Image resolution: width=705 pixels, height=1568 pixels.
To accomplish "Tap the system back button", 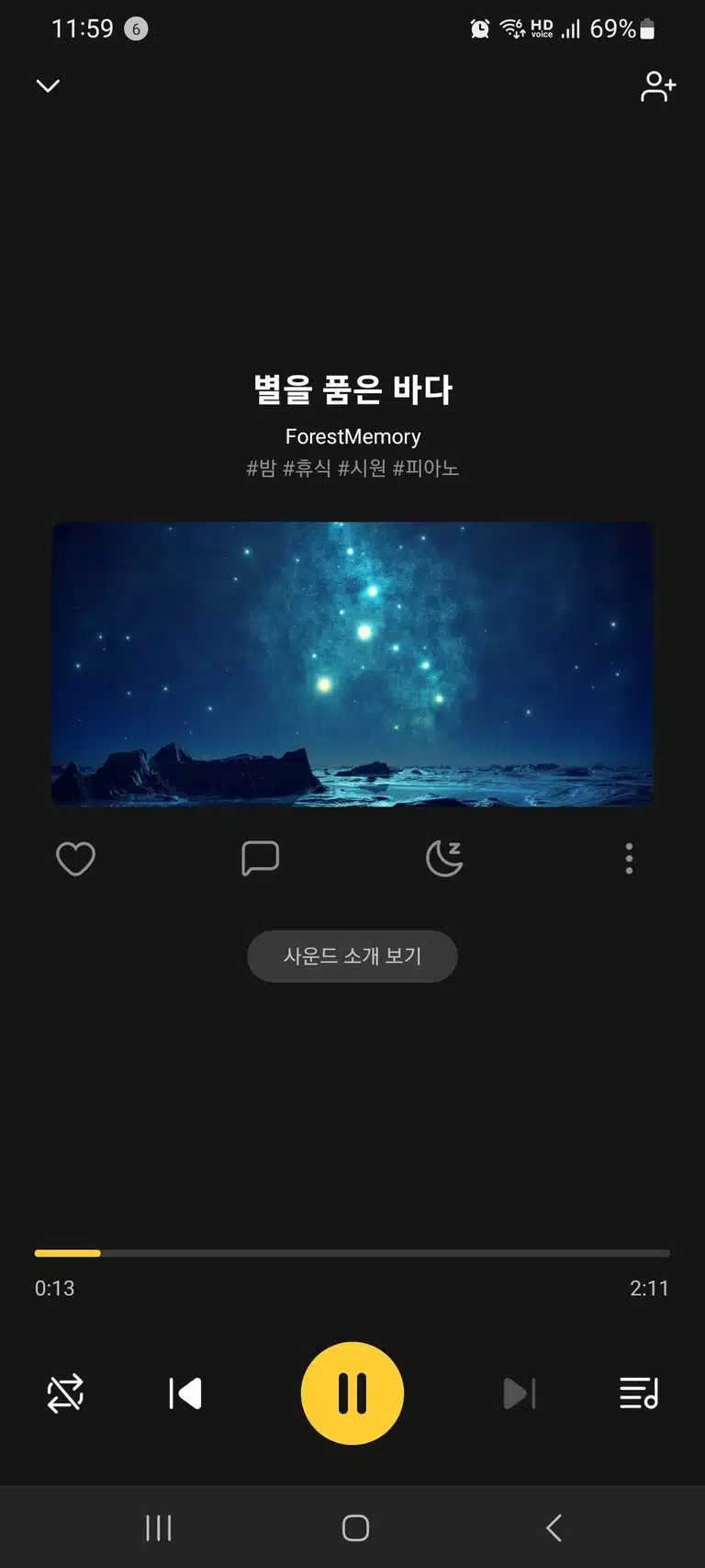I will point(554,1528).
